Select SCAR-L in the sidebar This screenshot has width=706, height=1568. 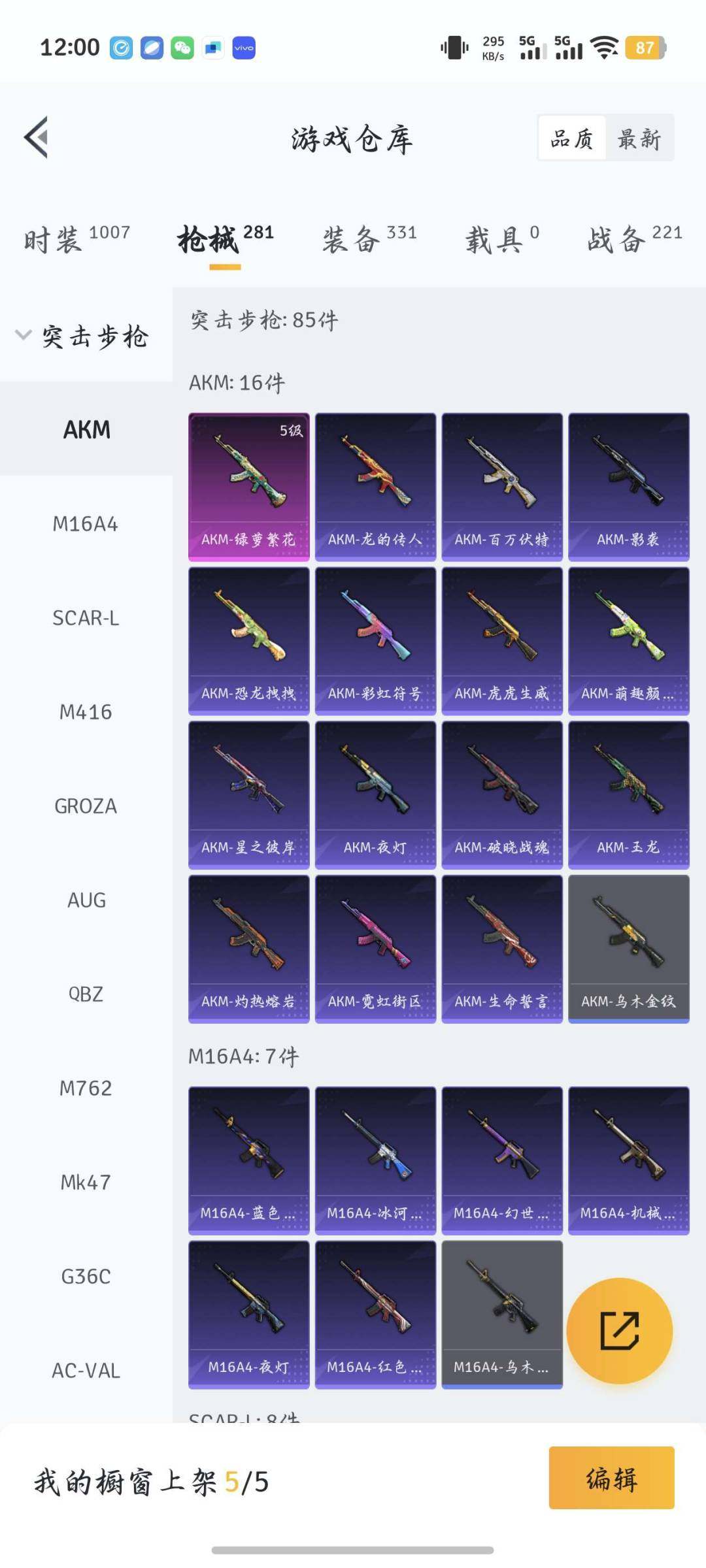(86, 618)
